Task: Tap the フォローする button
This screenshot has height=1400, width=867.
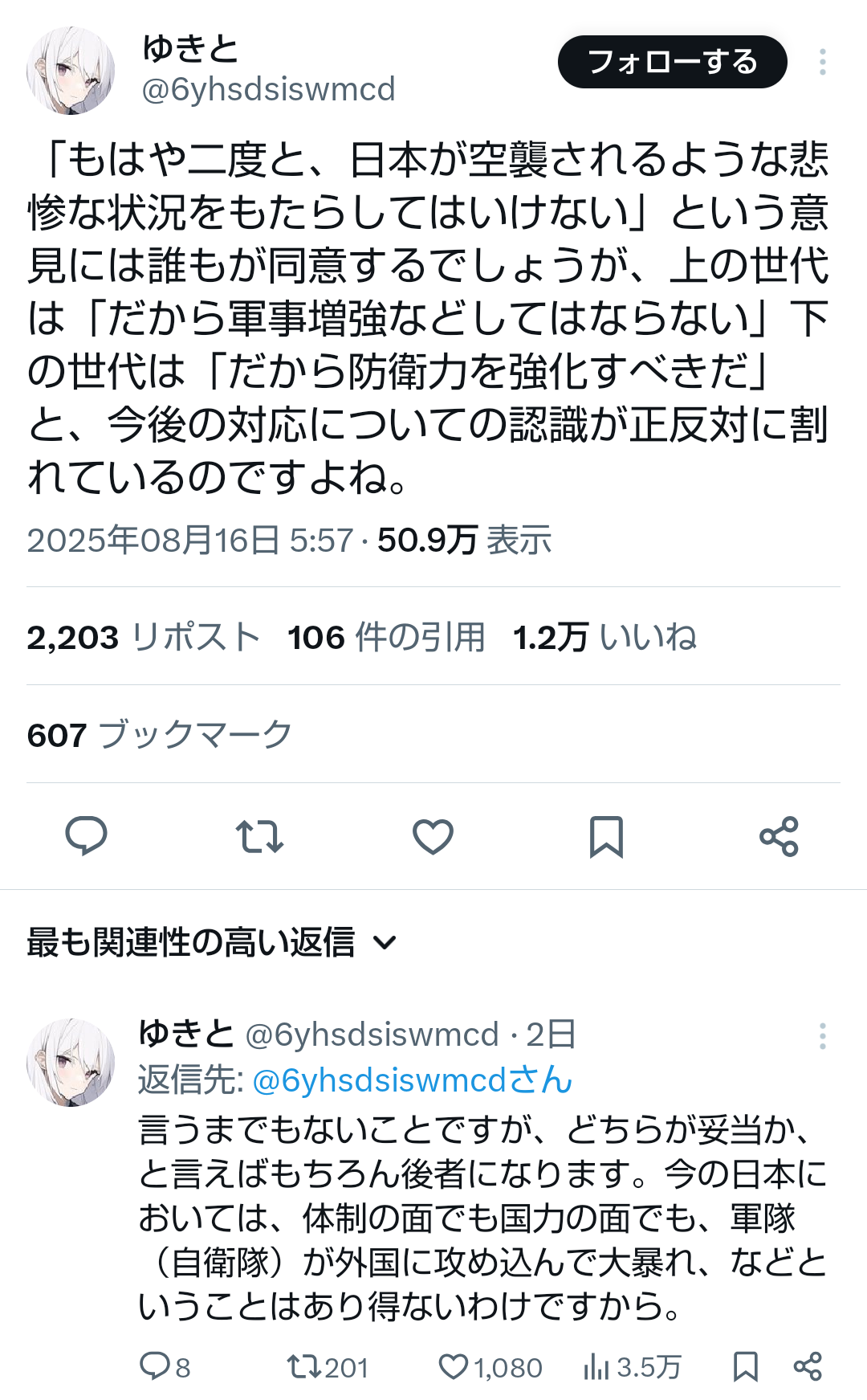Action: click(672, 62)
